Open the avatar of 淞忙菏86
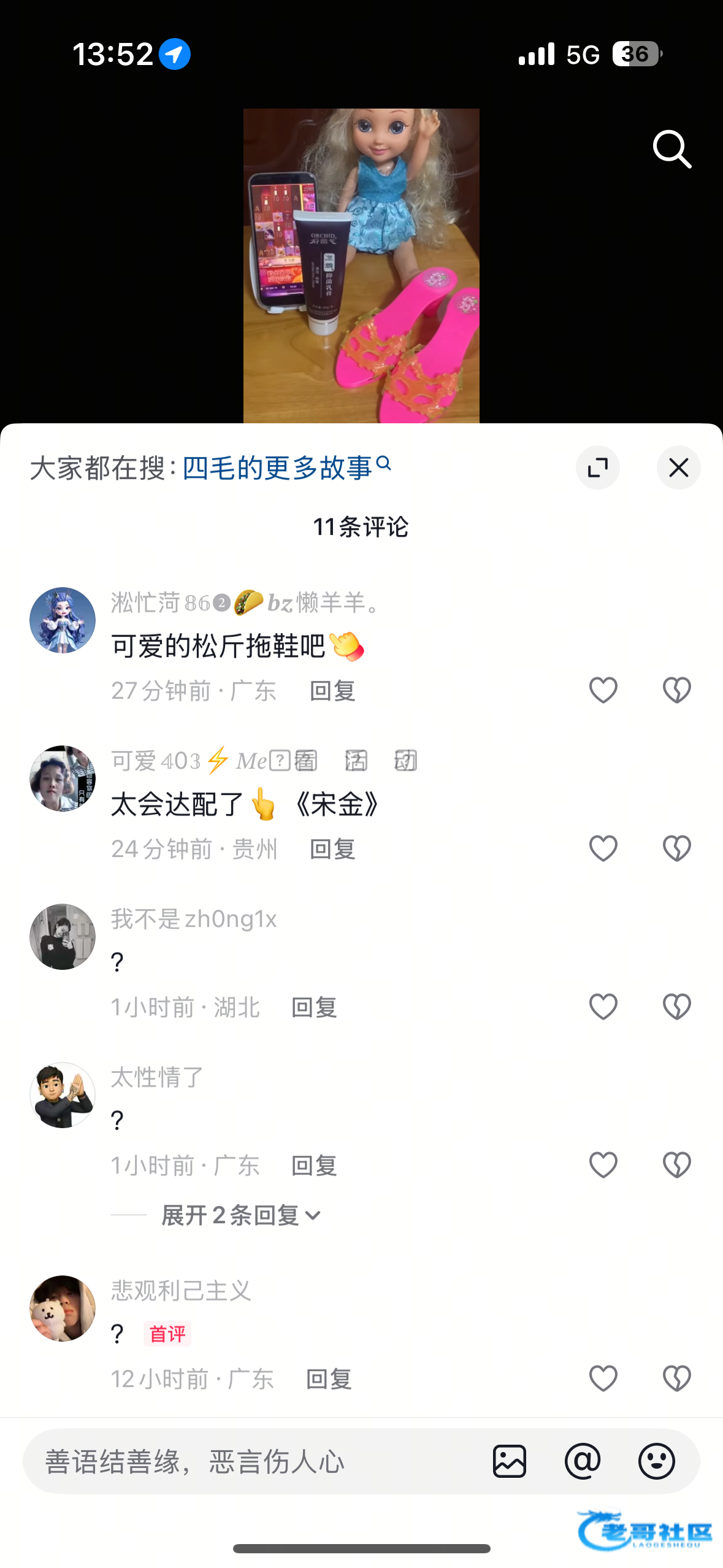The image size is (723, 1568). (63, 620)
